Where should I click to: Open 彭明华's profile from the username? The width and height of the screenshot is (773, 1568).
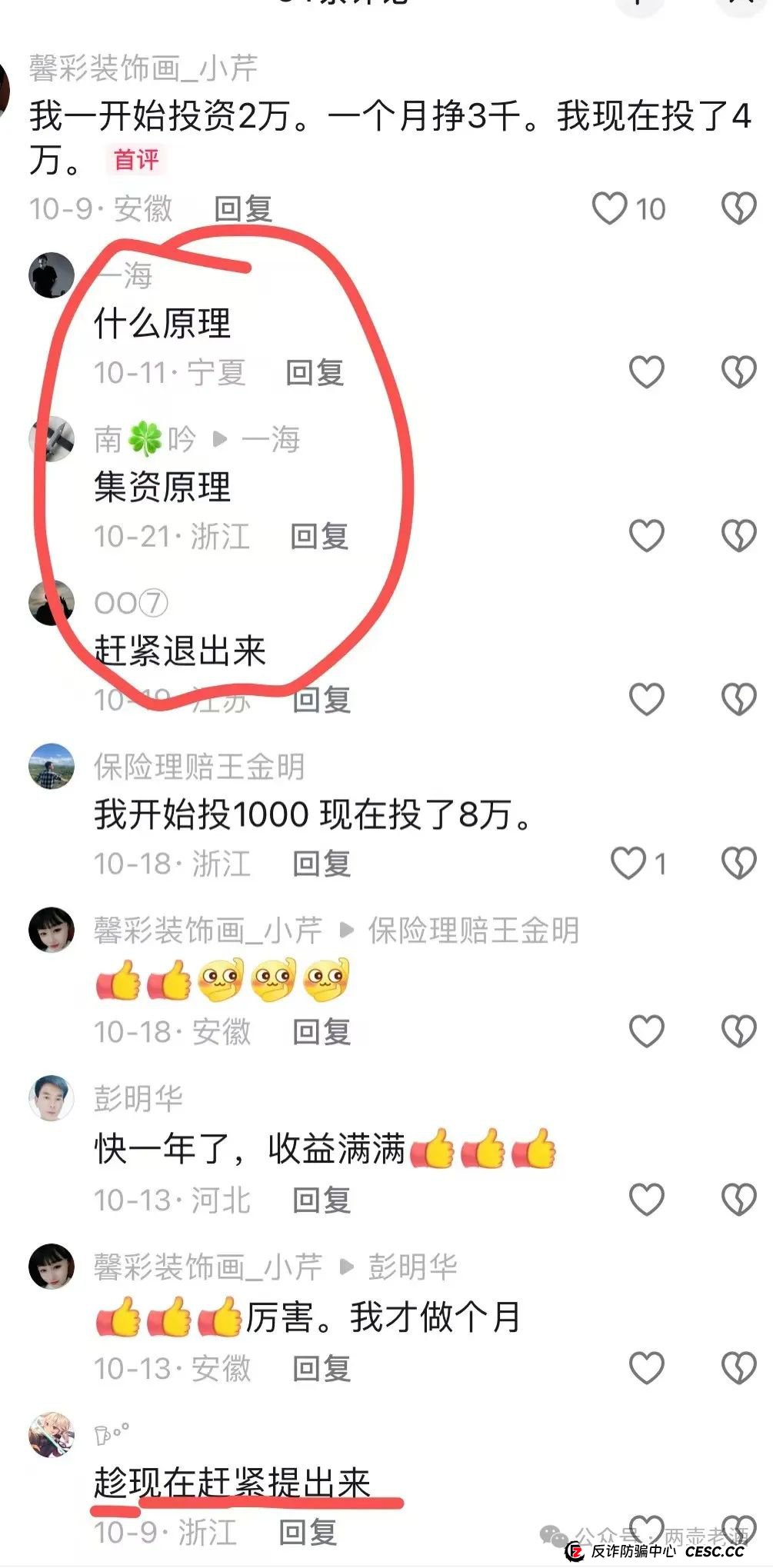[138, 1098]
